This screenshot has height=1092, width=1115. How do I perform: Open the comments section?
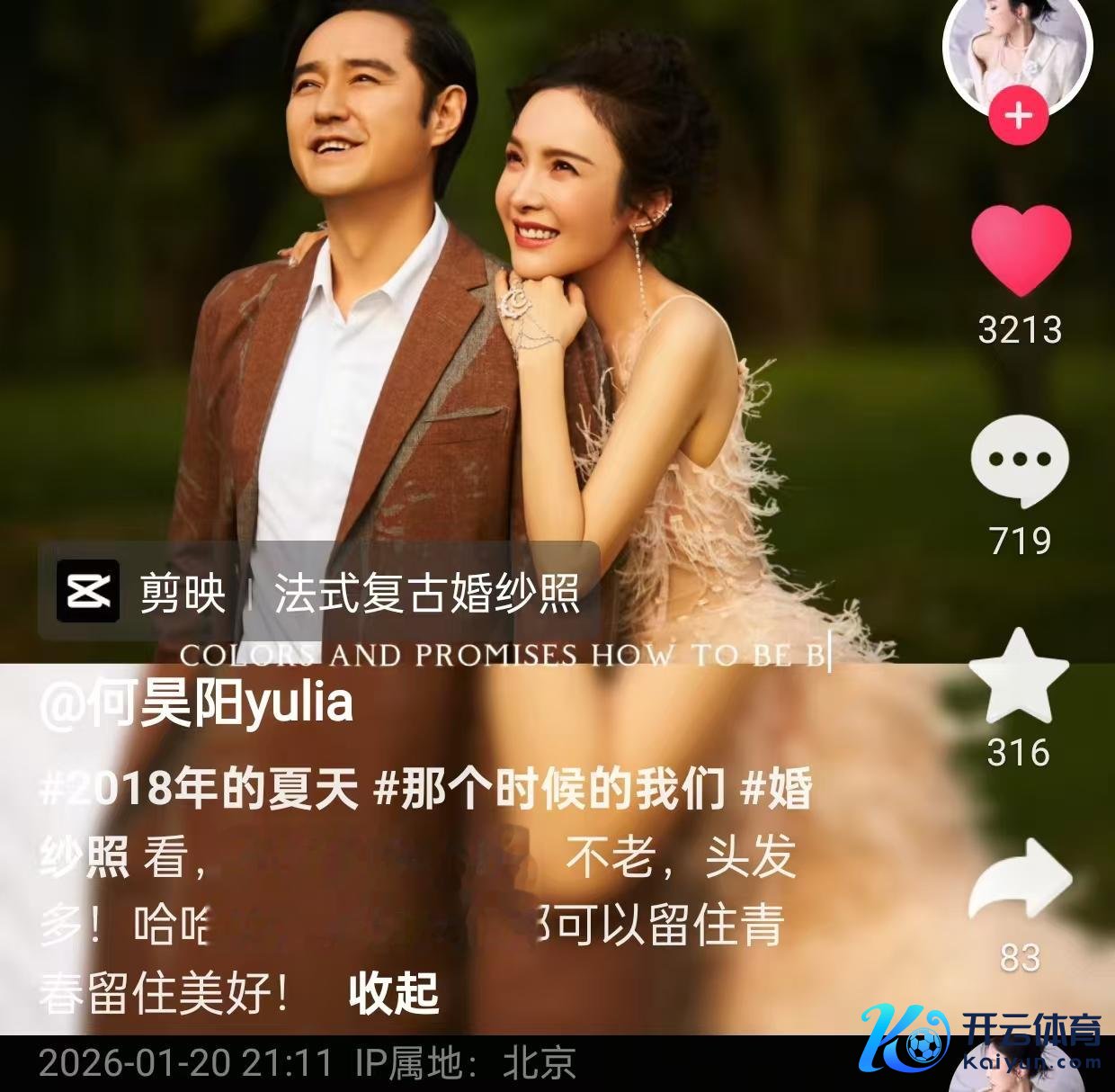click(1020, 461)
